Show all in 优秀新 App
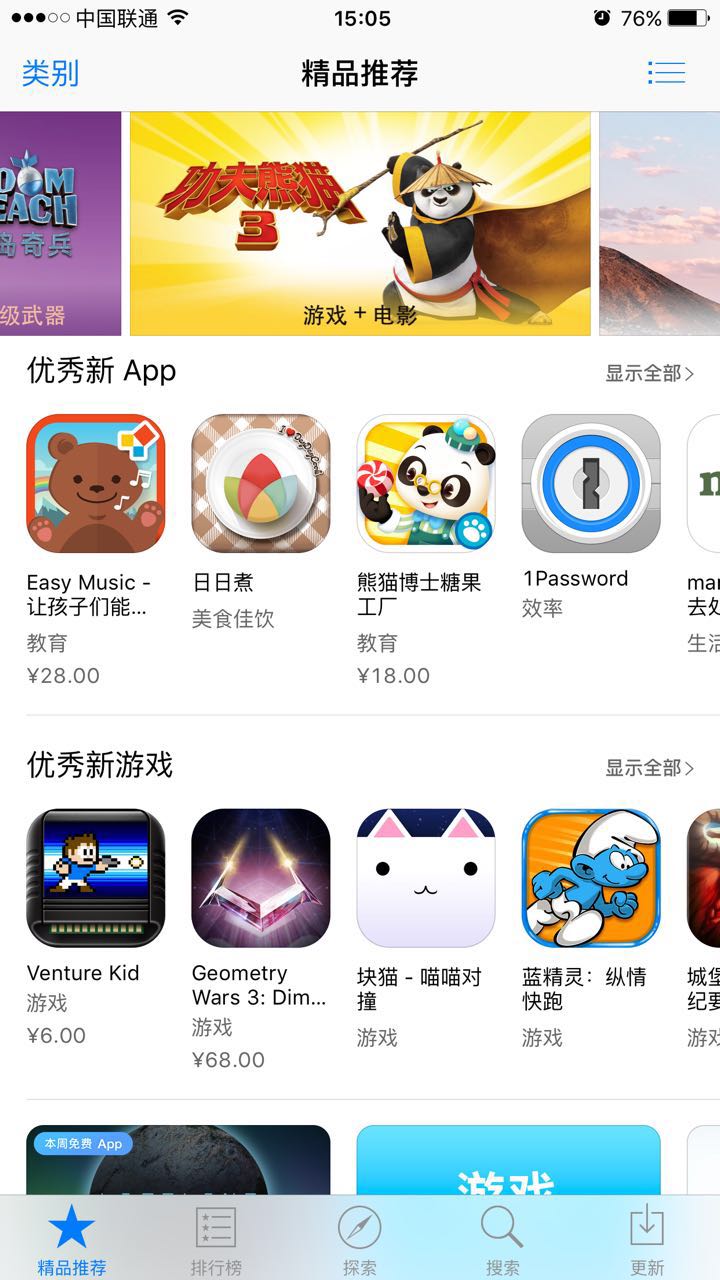This screenshot has width=720, height=1280. pyautogui.click(x=649, y=373)
